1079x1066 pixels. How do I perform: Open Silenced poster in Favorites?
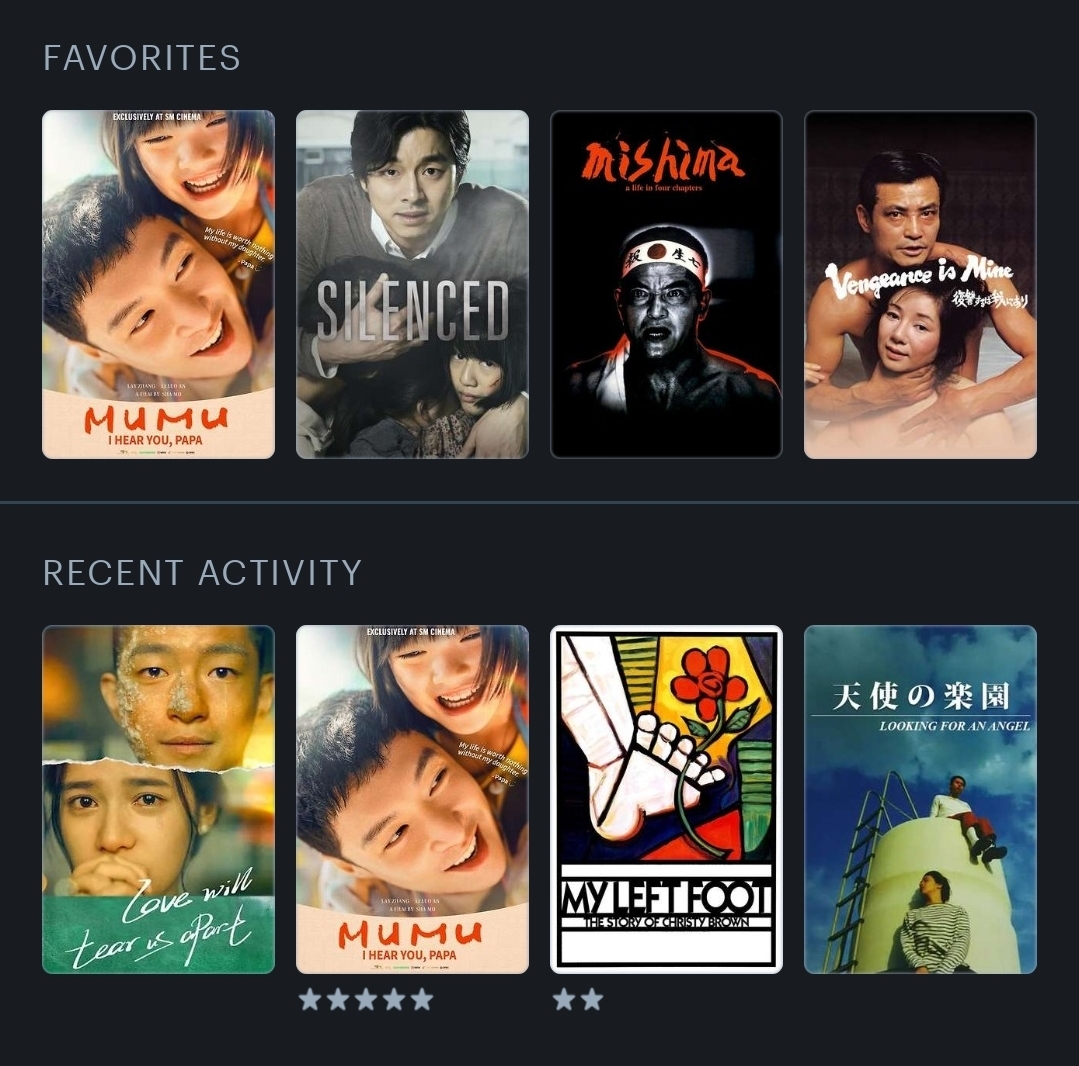(x=412, y=284)
